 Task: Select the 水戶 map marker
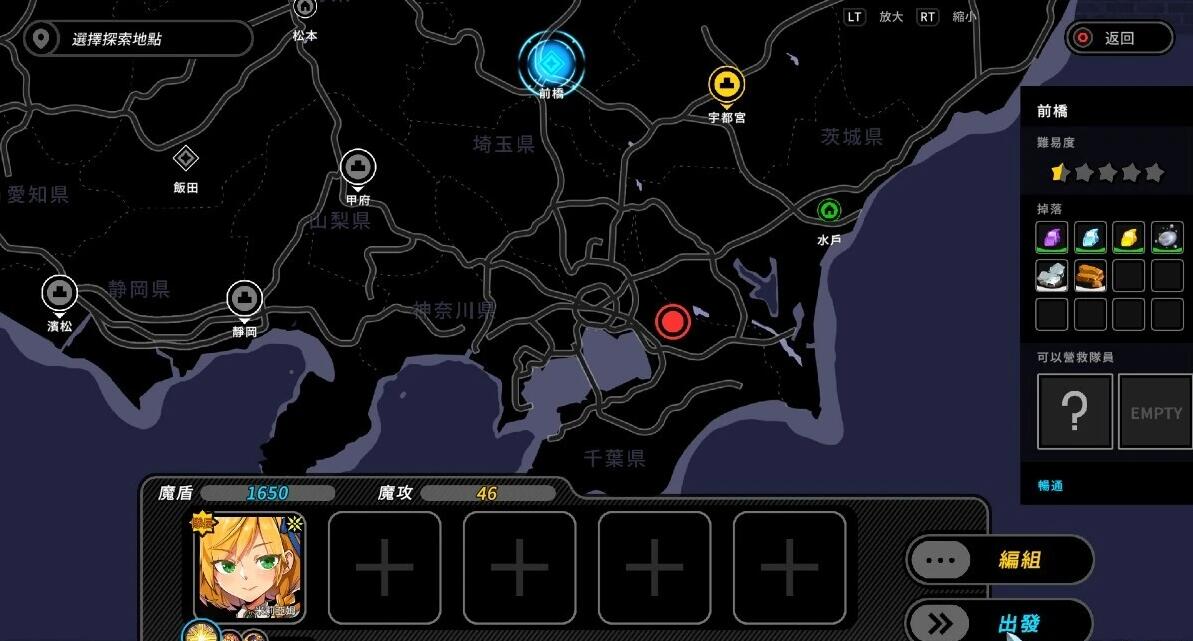tap(828, 211)
